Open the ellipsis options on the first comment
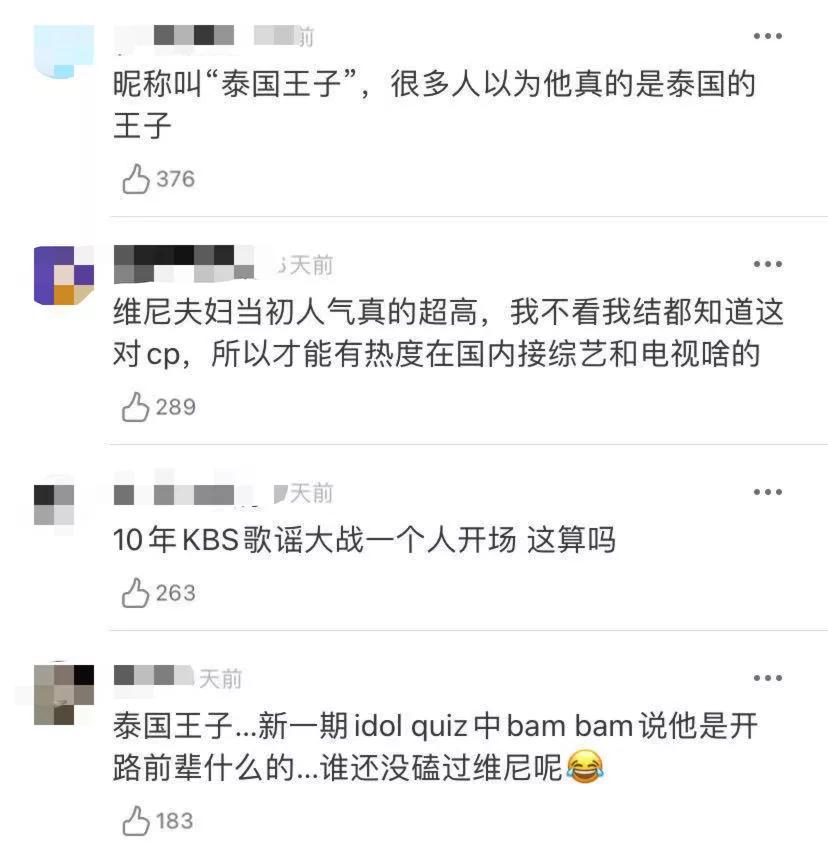The width and height of the screenshot is (828, 850). coord(768,36)
